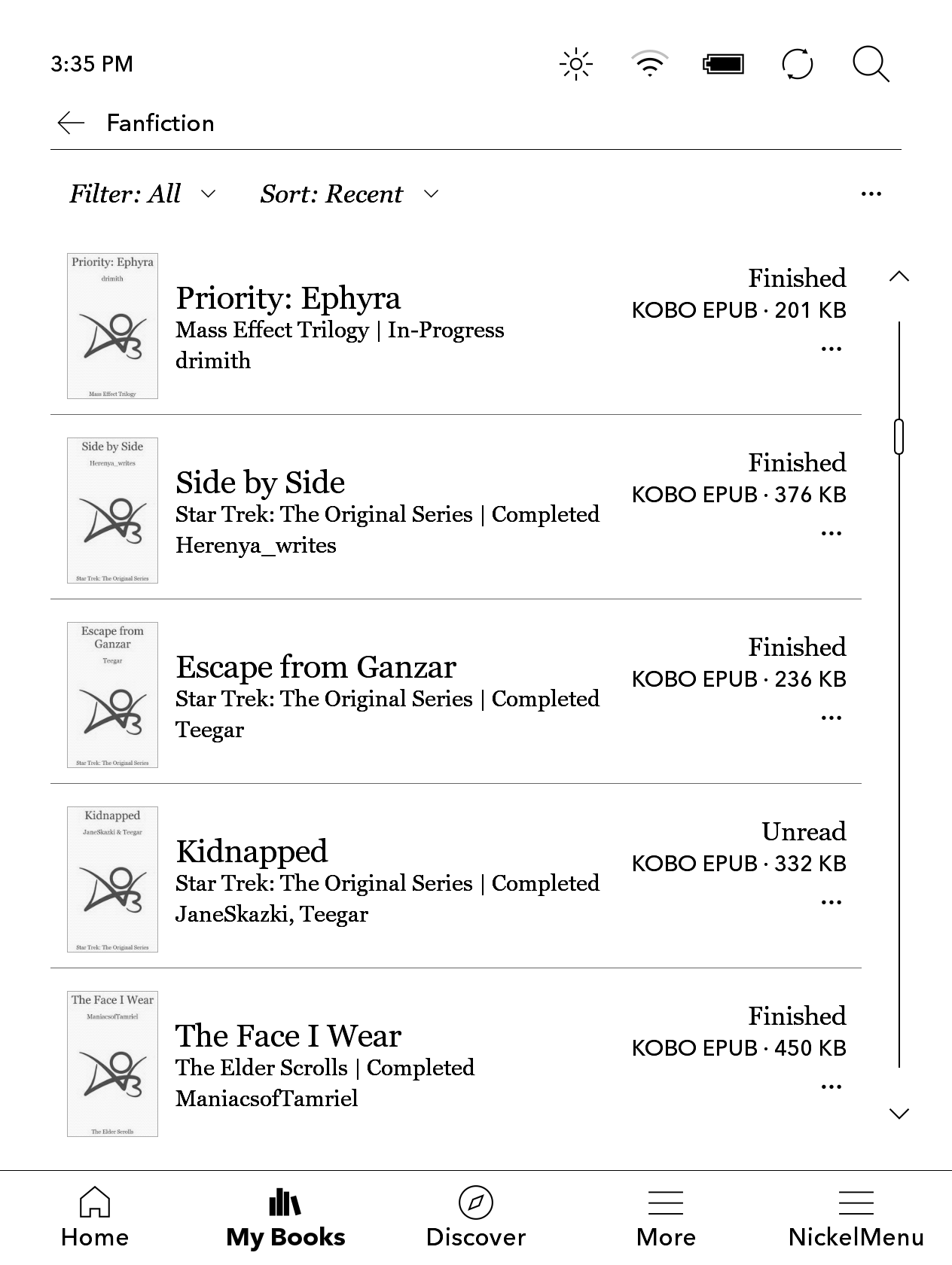Show more options for Kidnapped
Screen dimensions: 952x1265
pos(831,902)
